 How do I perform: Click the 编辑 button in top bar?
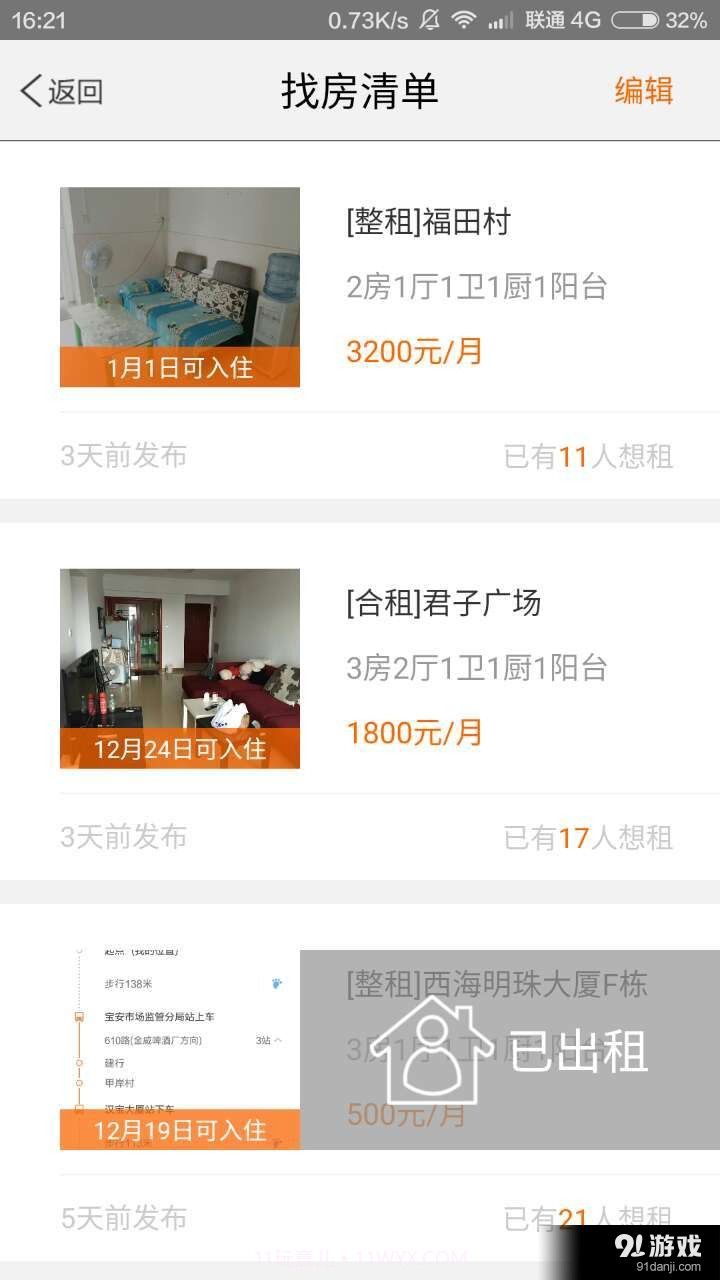click(x=644, y=90)
